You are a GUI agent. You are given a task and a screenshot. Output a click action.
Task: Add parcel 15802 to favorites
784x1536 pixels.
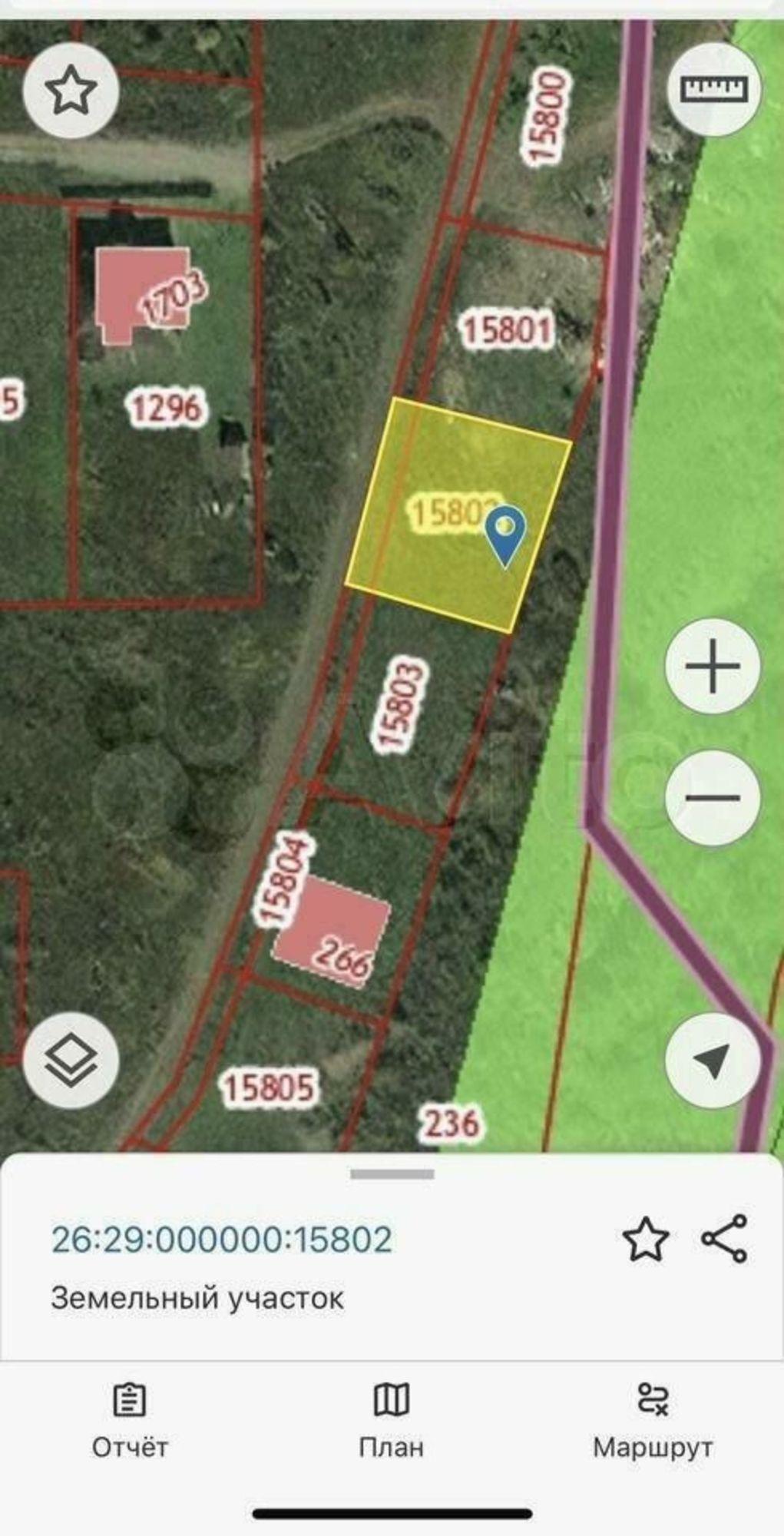(644, 1239)
